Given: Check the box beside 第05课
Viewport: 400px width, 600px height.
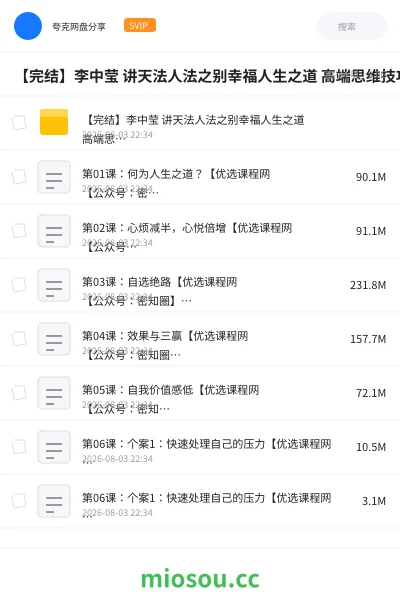Looking at the screenshot, I should (19, 393).
